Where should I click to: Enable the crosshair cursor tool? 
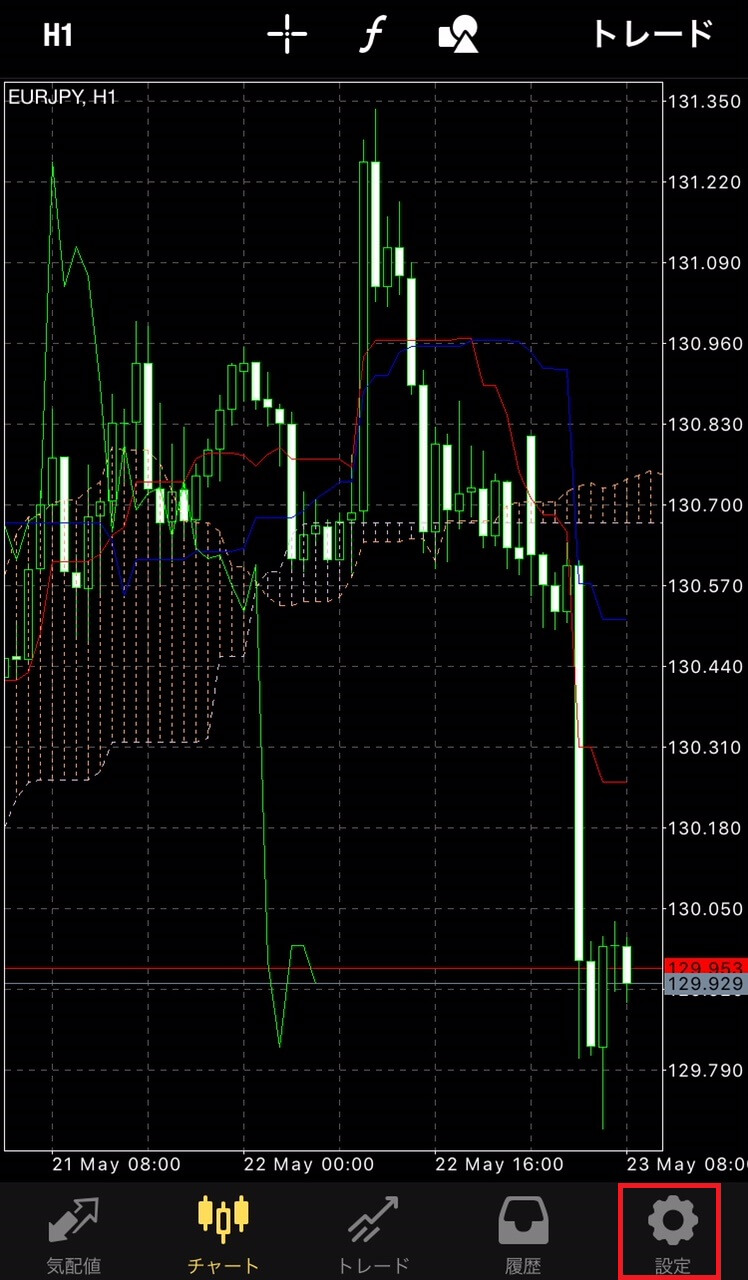tap(287, 35)
